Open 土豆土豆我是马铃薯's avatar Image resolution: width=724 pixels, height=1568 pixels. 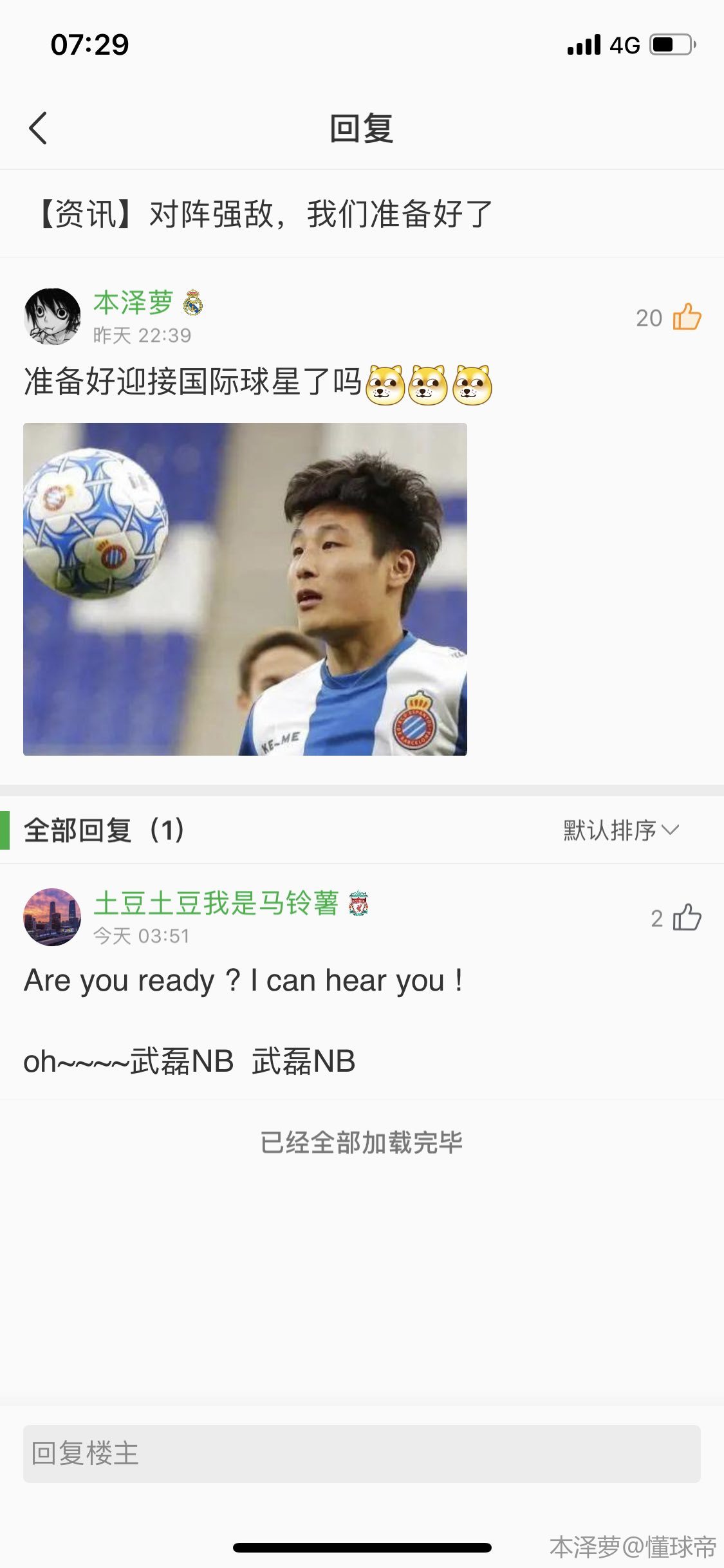pos(52,917)
